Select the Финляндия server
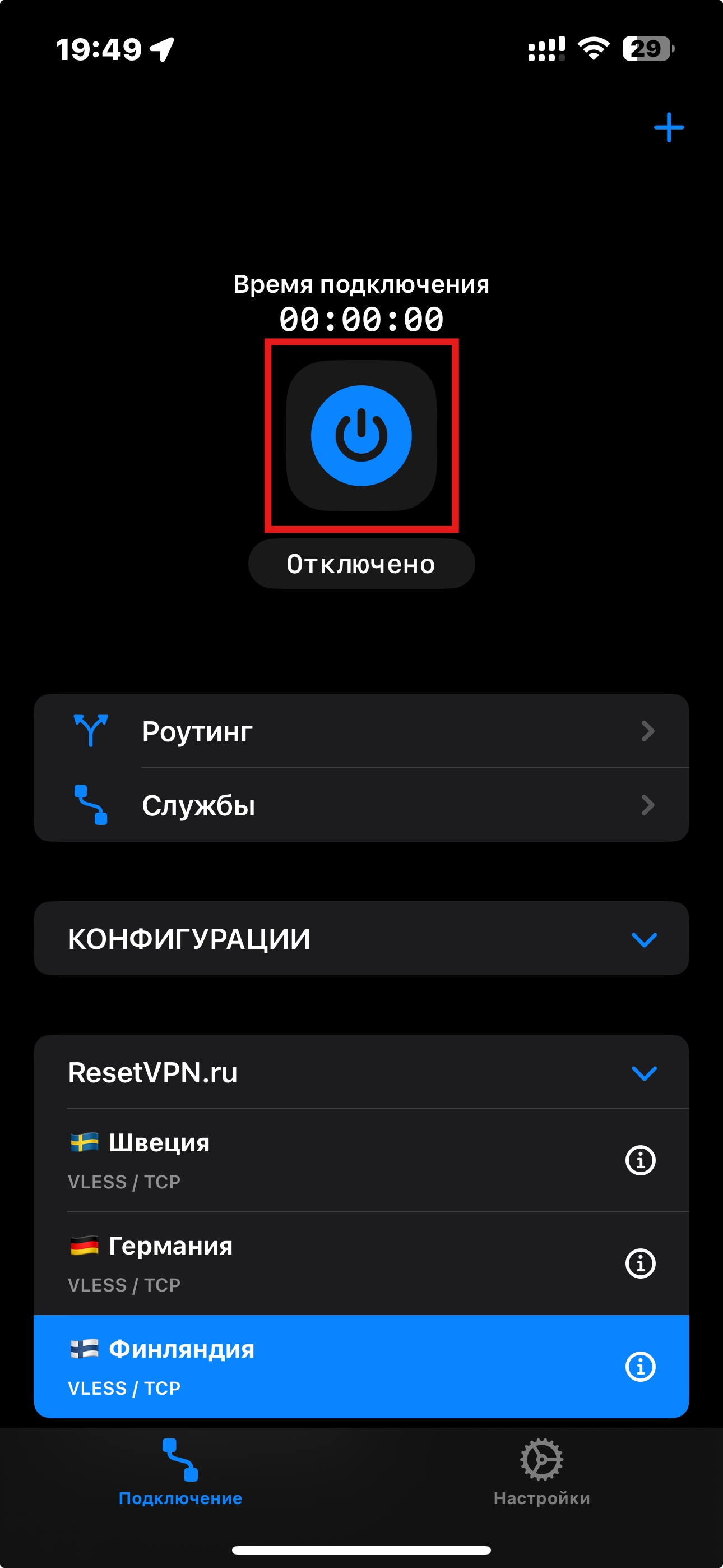This screenshot has width=723, height=1568. click(304, 1367)
